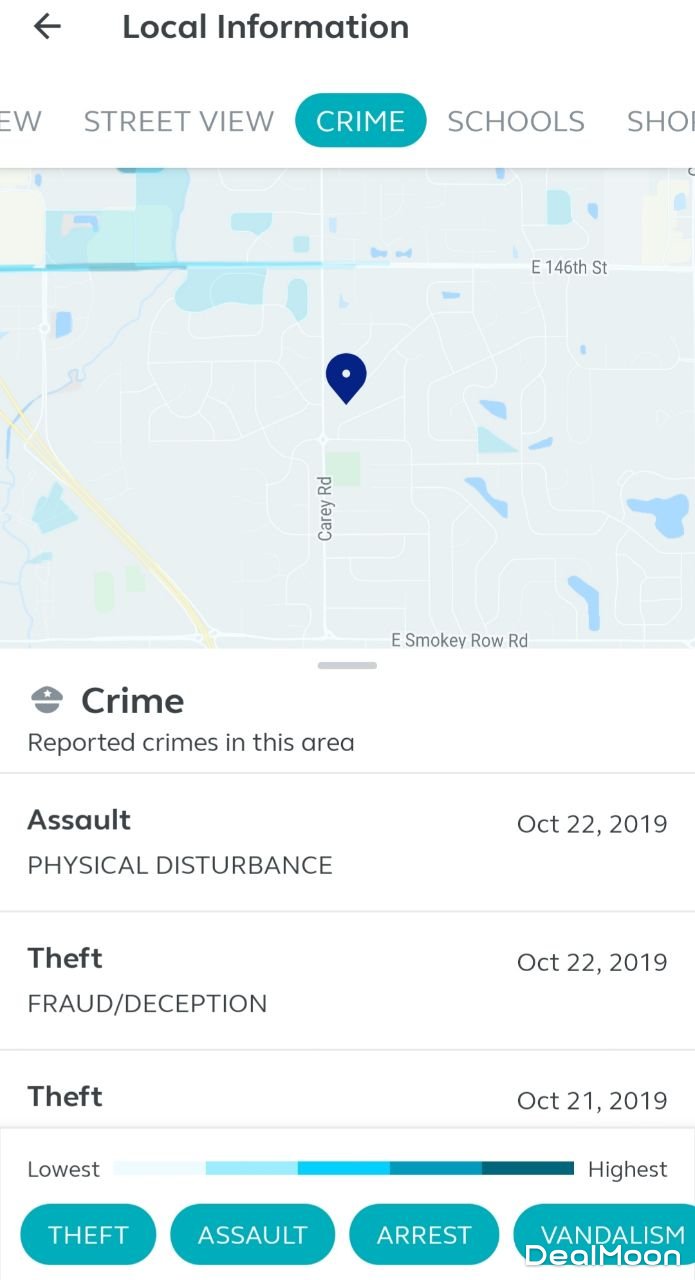695x1280 pixels.
Task: Filter crimes by Assault chip
Action: 252,1234
